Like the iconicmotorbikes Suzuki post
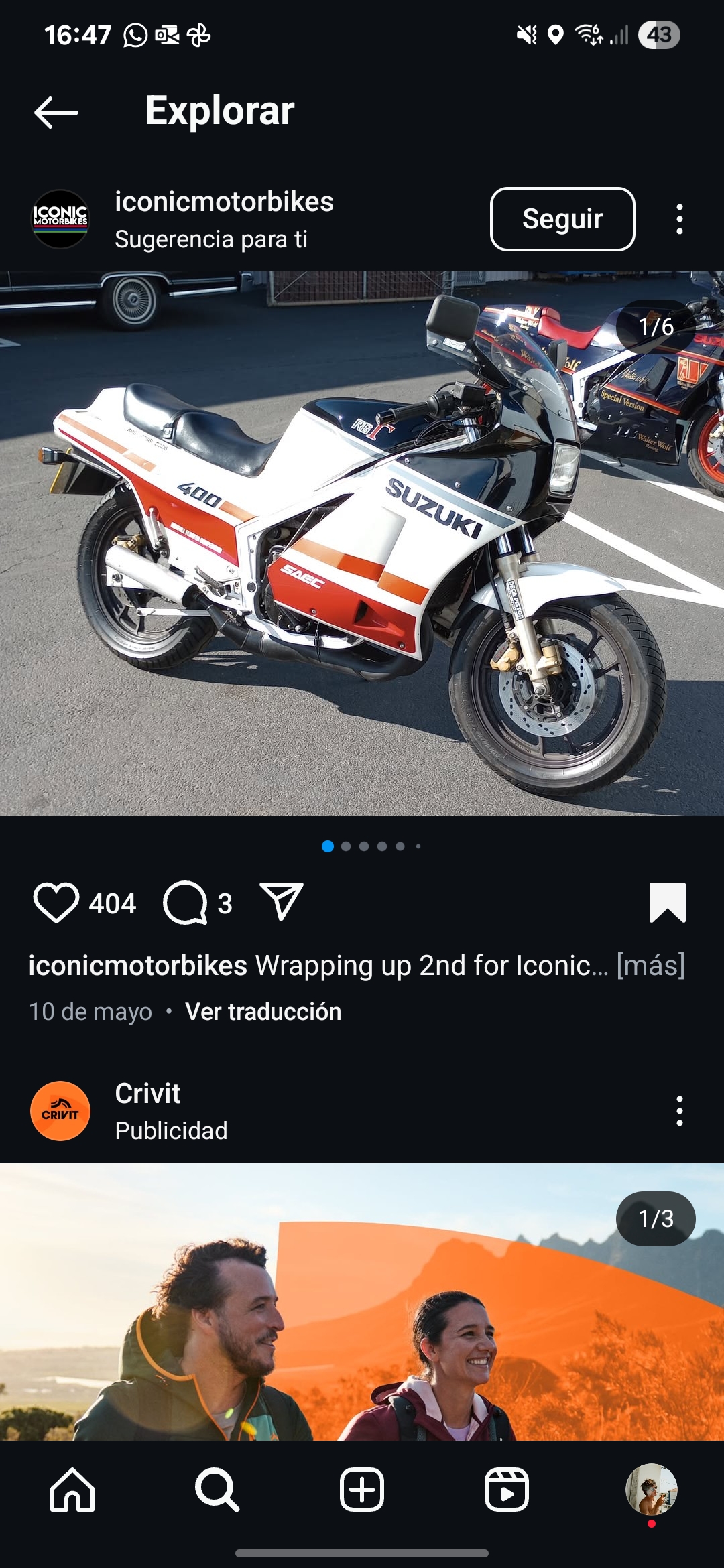 (56, 903)
